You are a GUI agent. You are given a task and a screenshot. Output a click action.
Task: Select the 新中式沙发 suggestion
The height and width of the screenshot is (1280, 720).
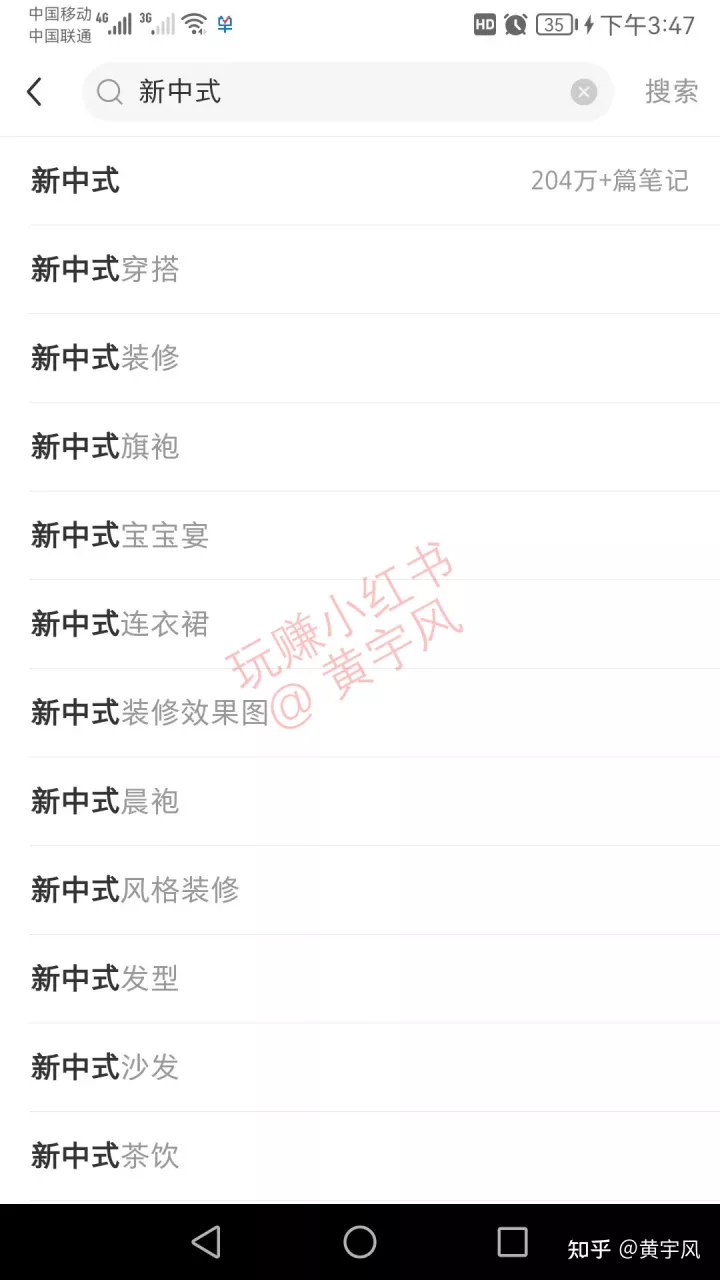(360, 1068)
